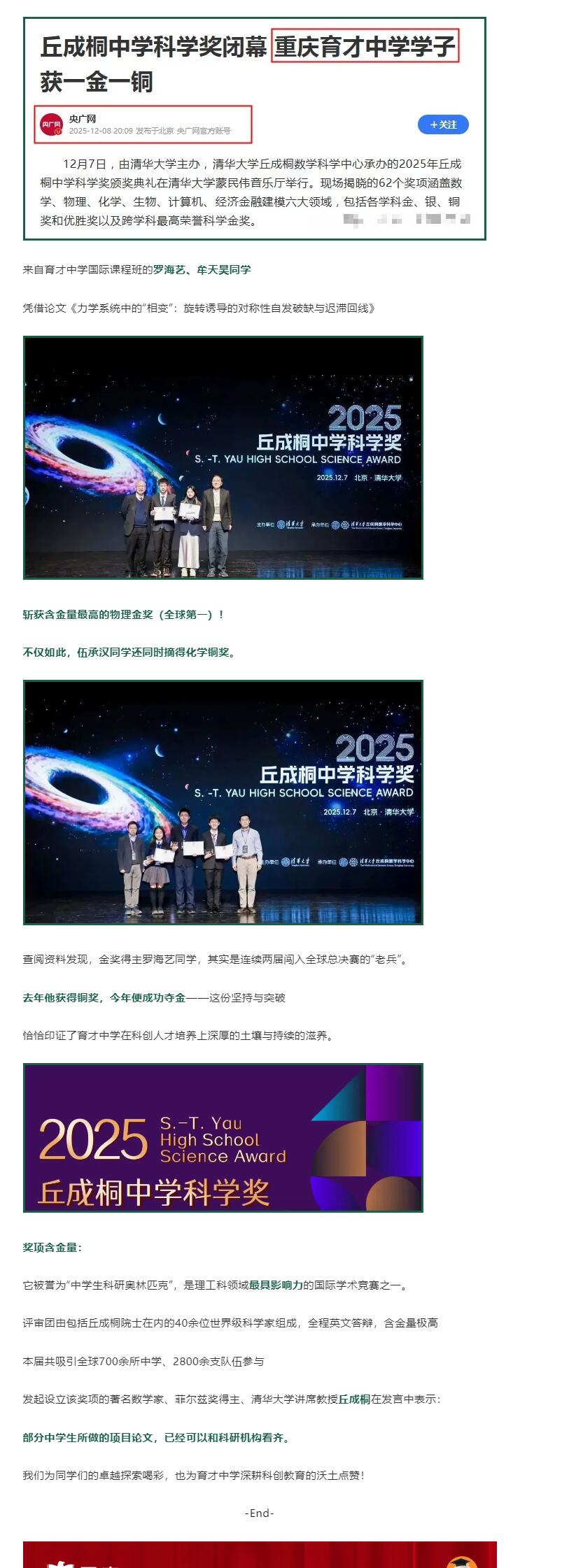The image size is (569, 1568).
Task: View the chemistry bronze award ceremony photo
Action: [x=223, y=801]
